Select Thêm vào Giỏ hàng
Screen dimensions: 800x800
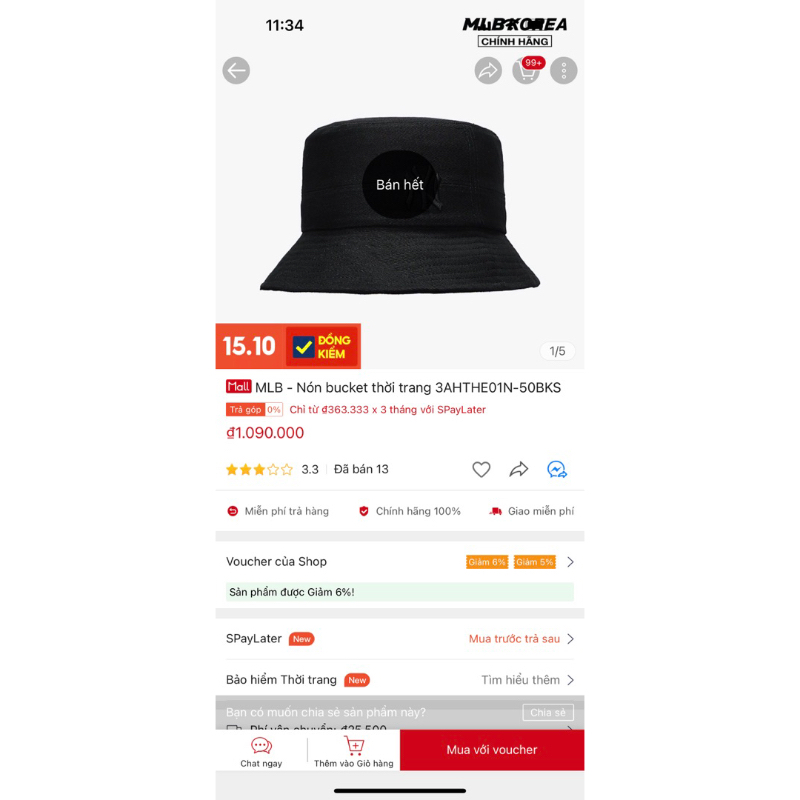pos(354,751)
